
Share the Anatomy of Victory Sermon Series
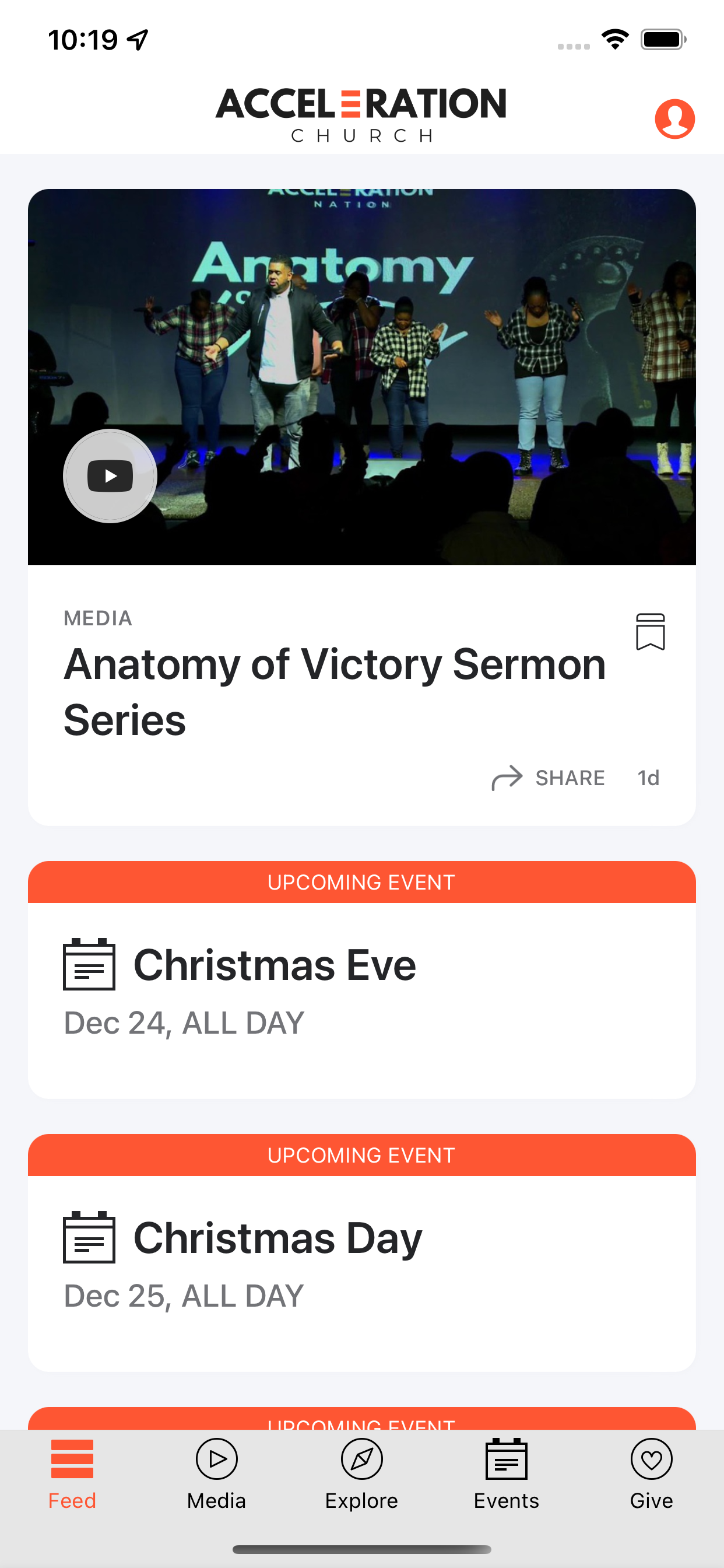pyautogui.click(x=548, y=778)
